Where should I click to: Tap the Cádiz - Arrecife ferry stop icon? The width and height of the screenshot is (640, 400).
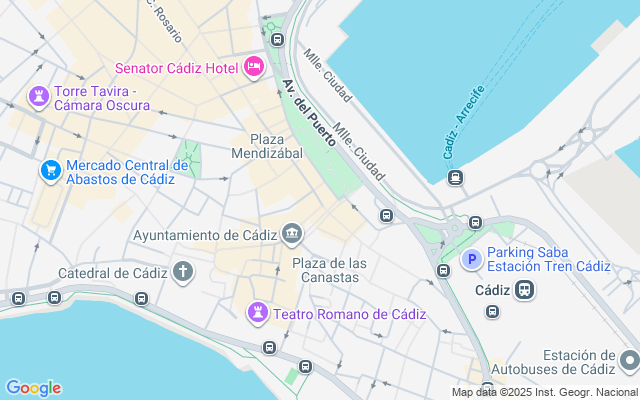tap(455, 178)
